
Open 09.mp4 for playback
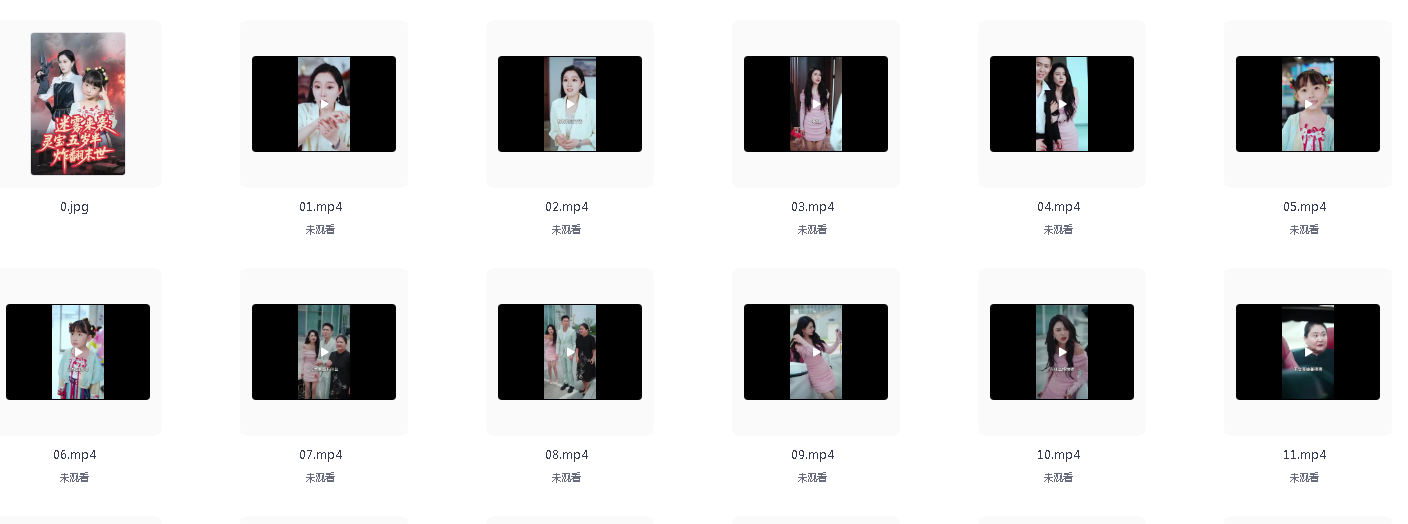pyautogui.click(x=816, y=352)
